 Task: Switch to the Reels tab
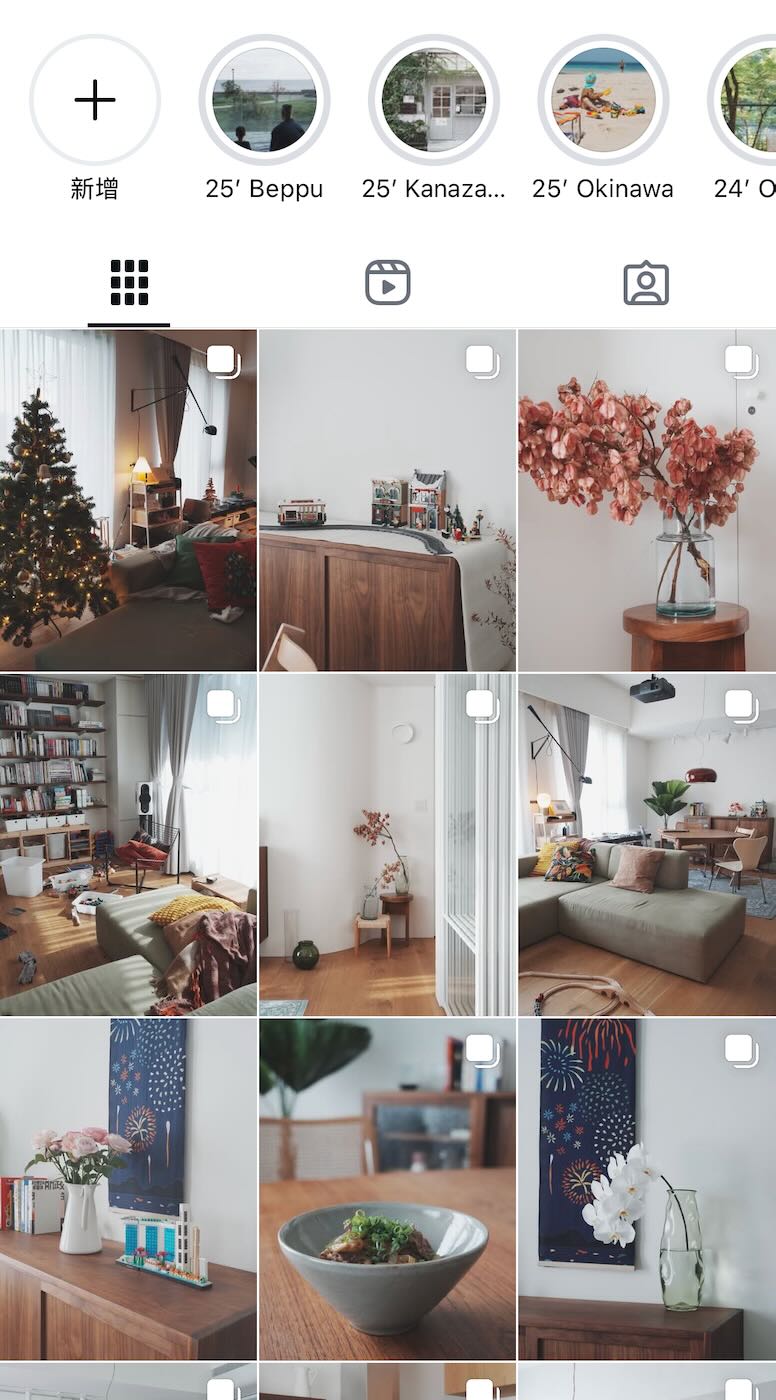(x=387, y=283)
